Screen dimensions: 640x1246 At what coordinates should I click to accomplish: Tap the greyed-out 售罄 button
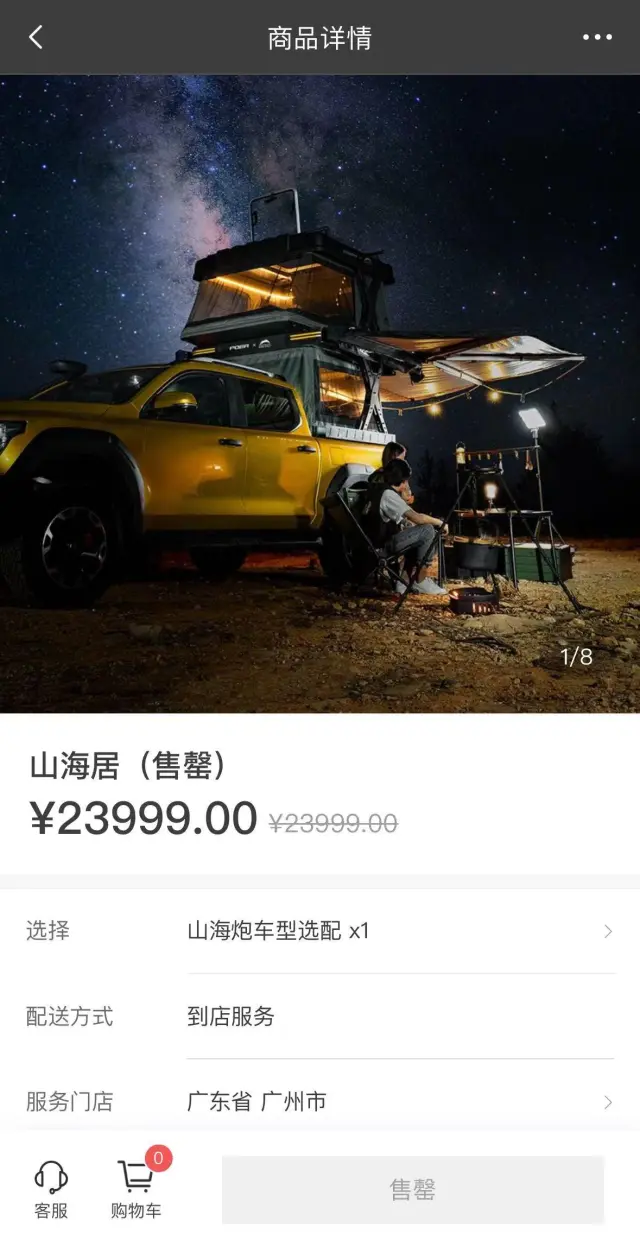tap(412, 1190)
